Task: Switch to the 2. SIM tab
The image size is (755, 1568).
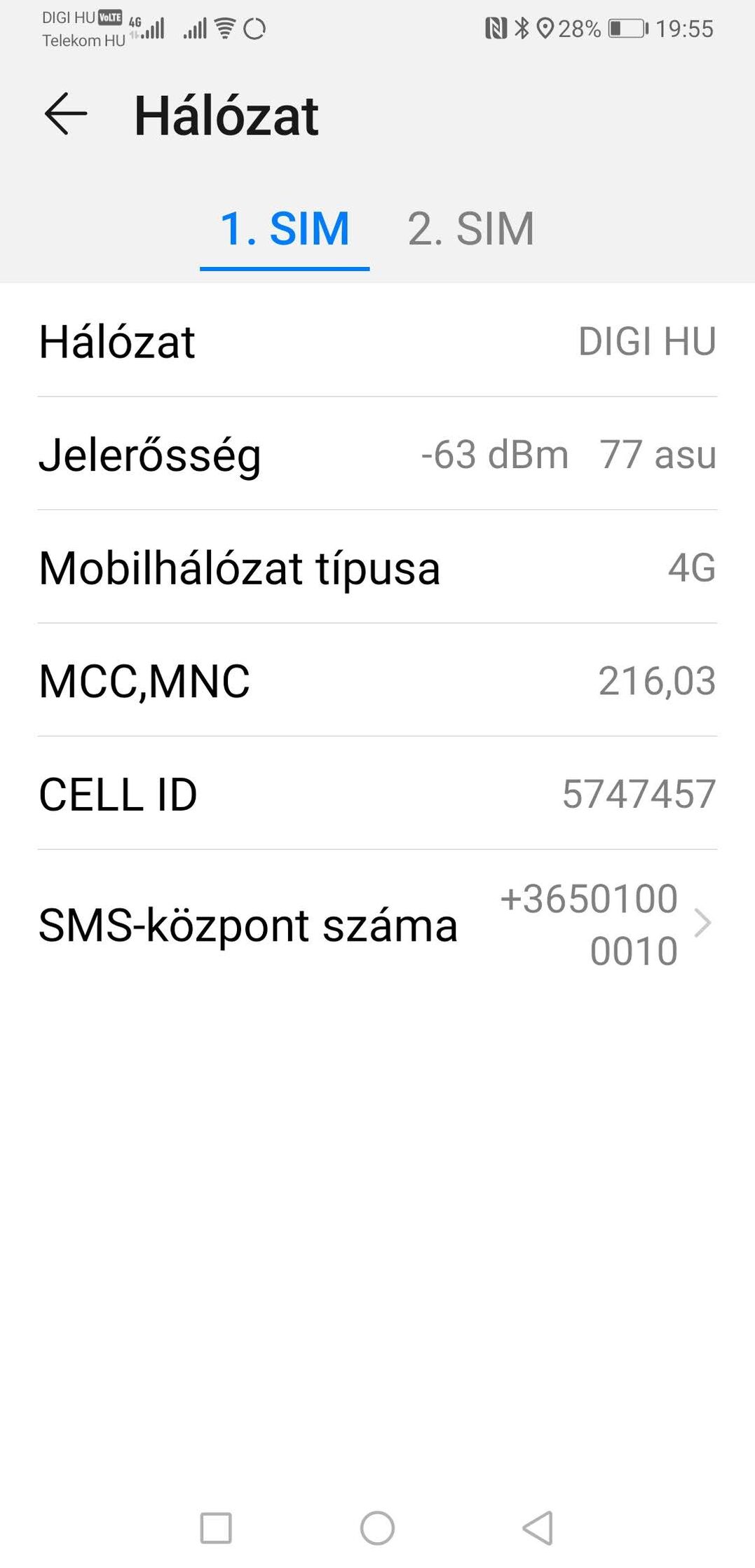Action: click(470, 229)
